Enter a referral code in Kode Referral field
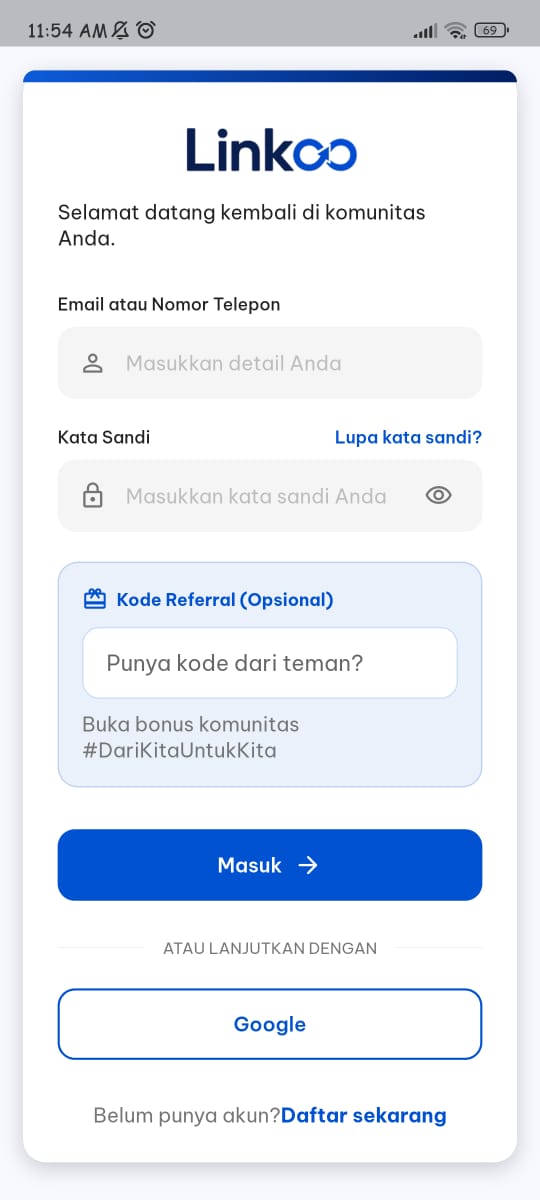This screenshot has height=1200, width=540. [270, 663]
